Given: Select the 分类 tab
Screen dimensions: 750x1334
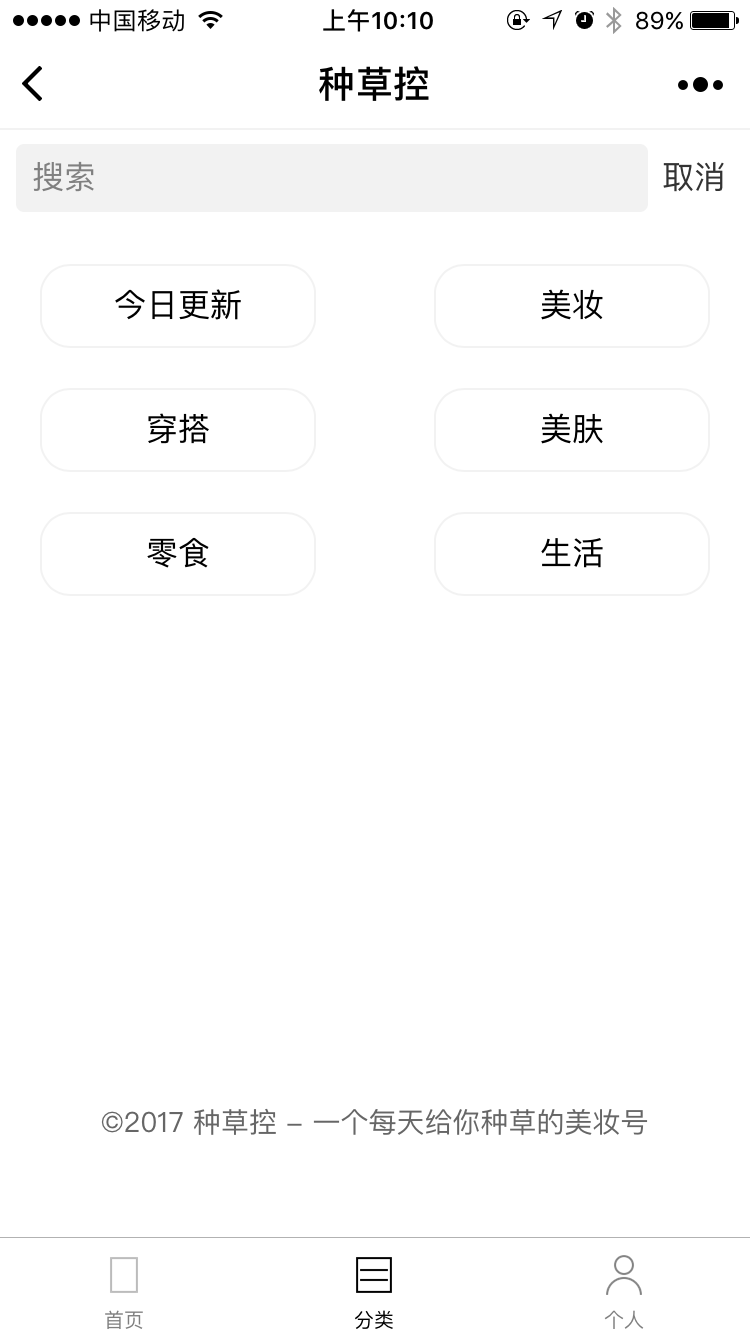Looking at the screenshot, I should [374, 1291].
